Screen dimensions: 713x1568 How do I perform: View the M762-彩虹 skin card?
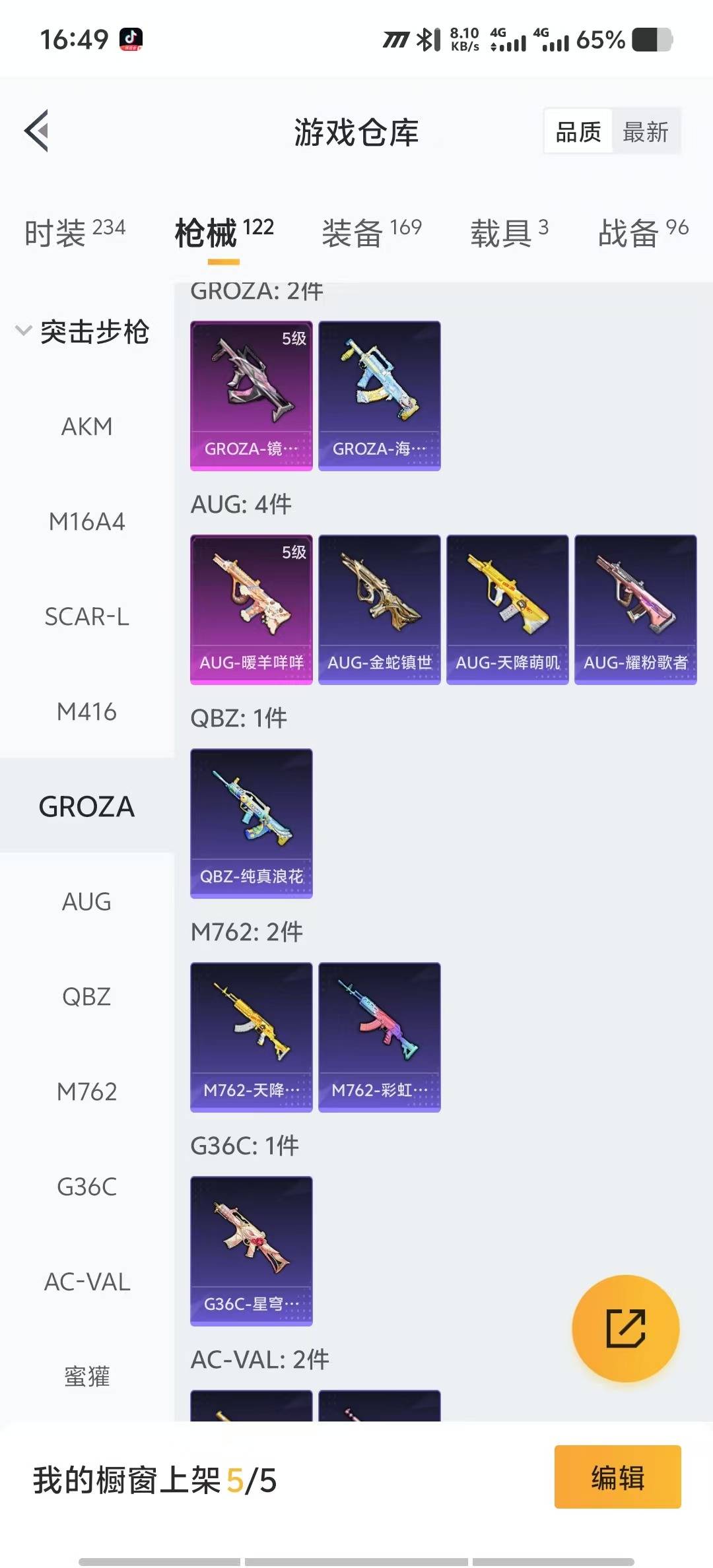pos(379,1037)
